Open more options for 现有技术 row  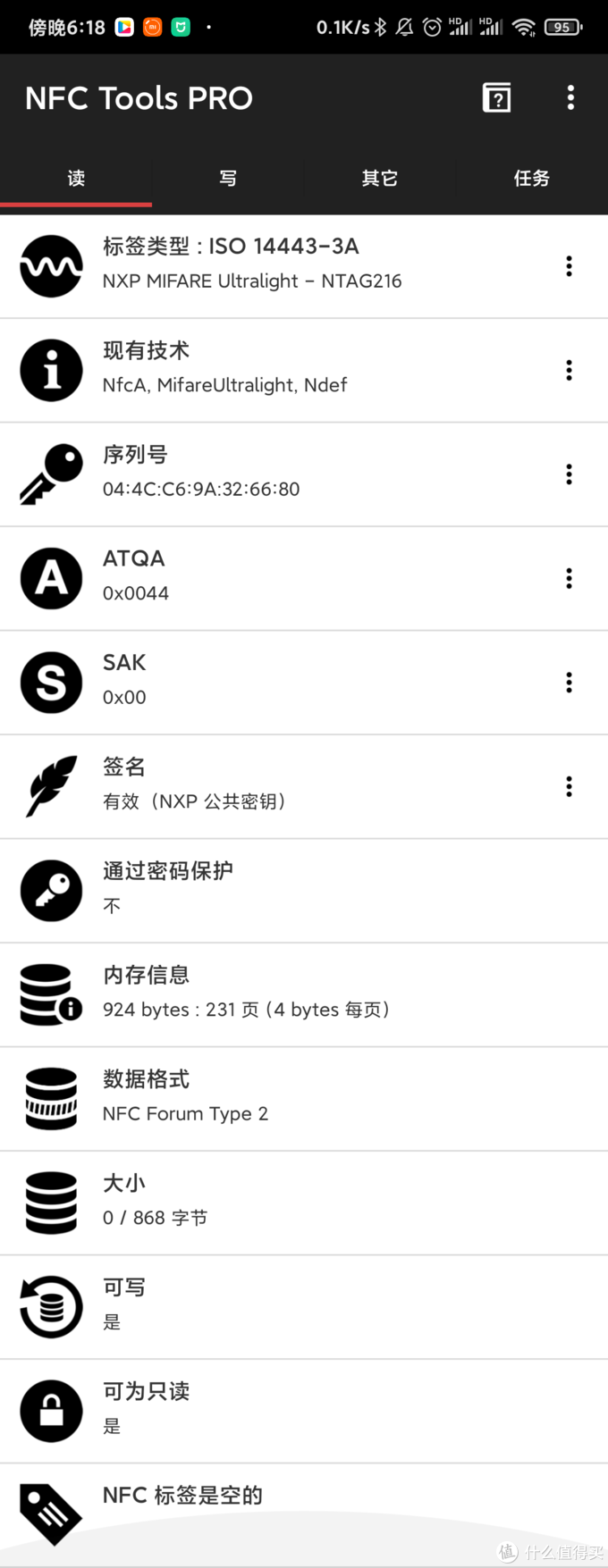[569, 371]
